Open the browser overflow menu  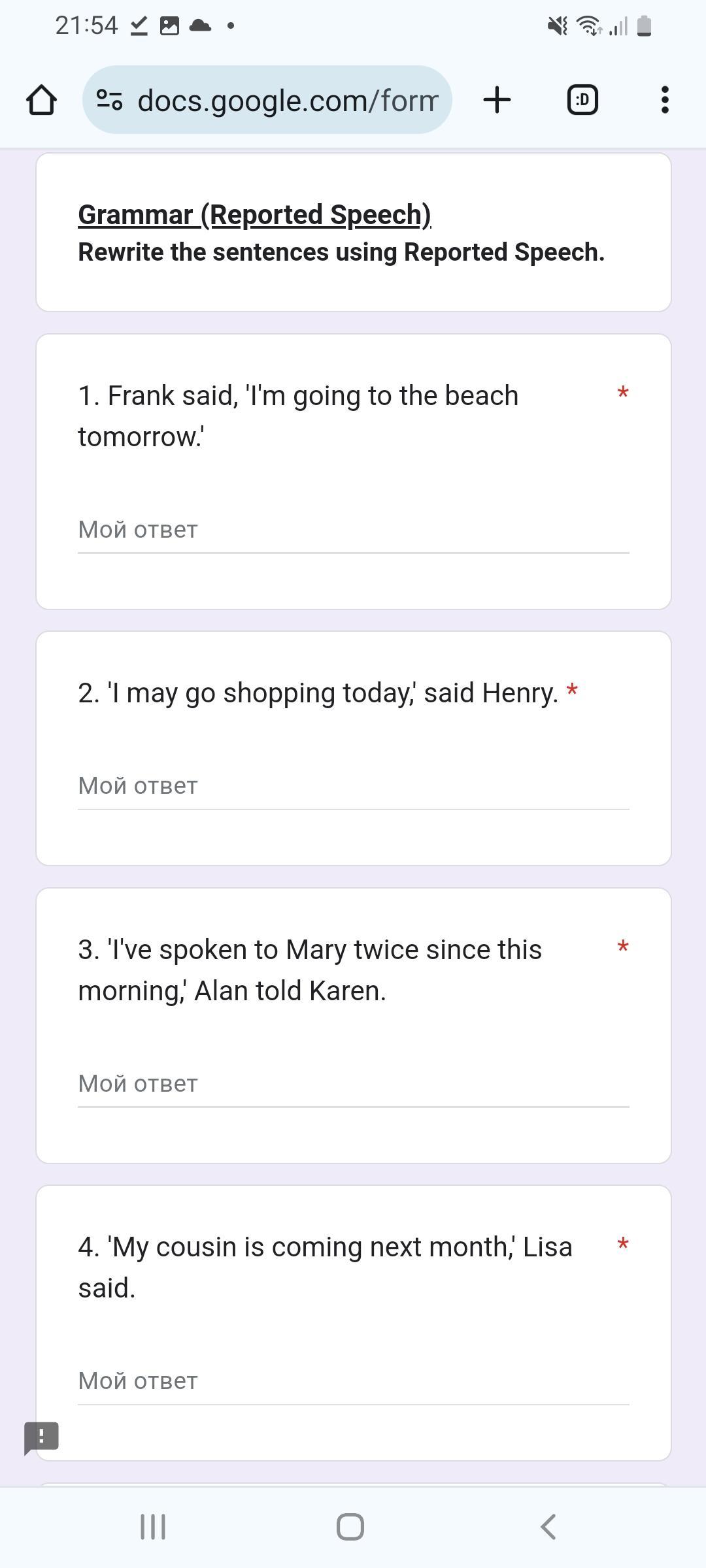coord(665,100)
